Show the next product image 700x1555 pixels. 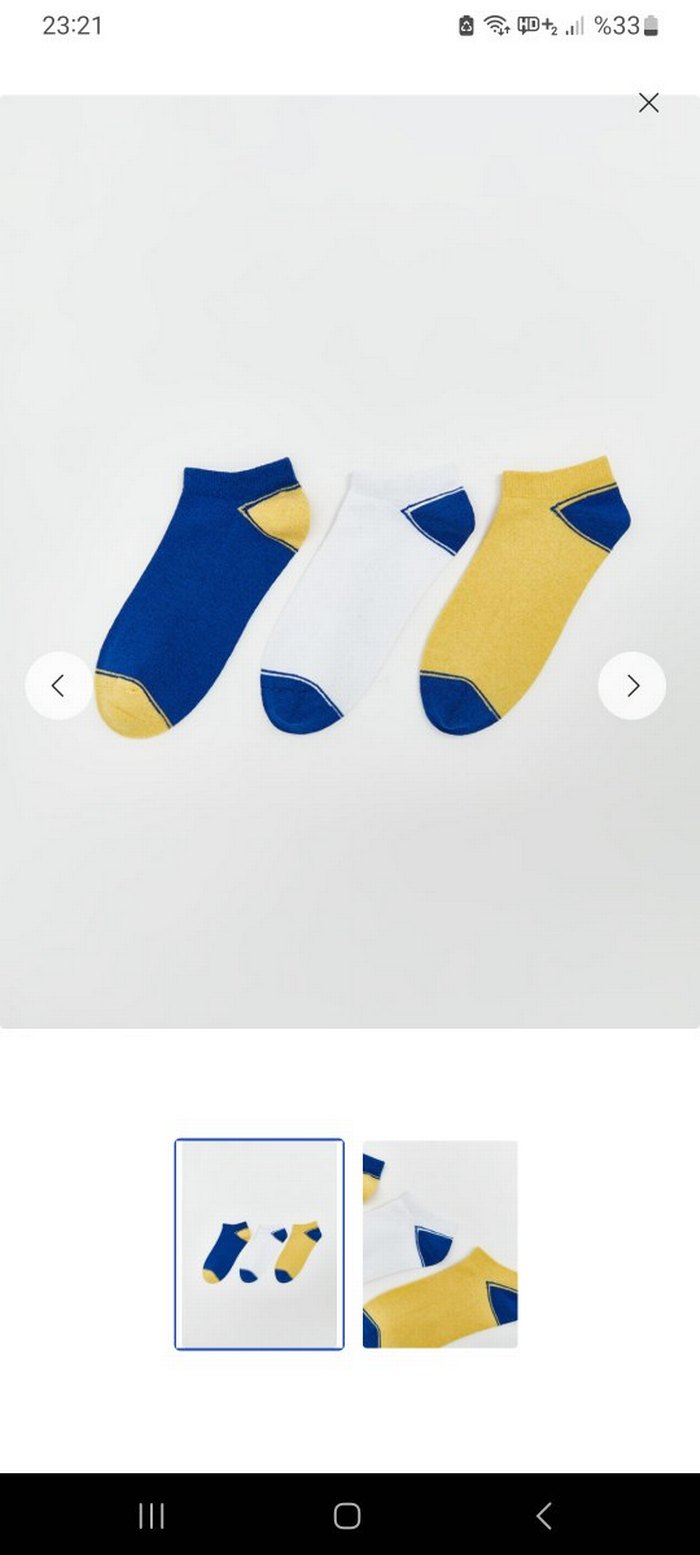632,686
